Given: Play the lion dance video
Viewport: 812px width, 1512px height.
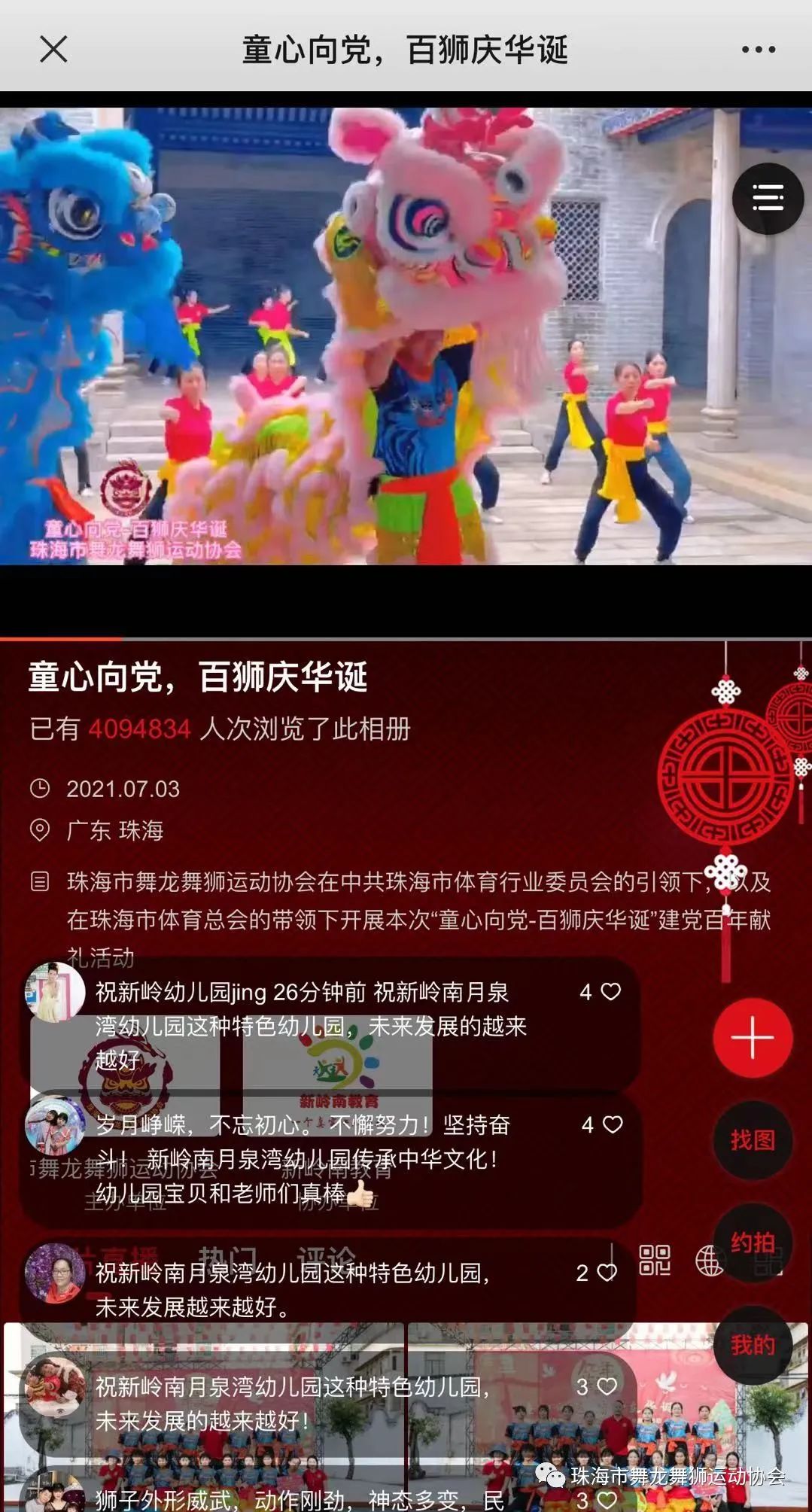Looking at the screenshot, I should [x=406, y=336].
